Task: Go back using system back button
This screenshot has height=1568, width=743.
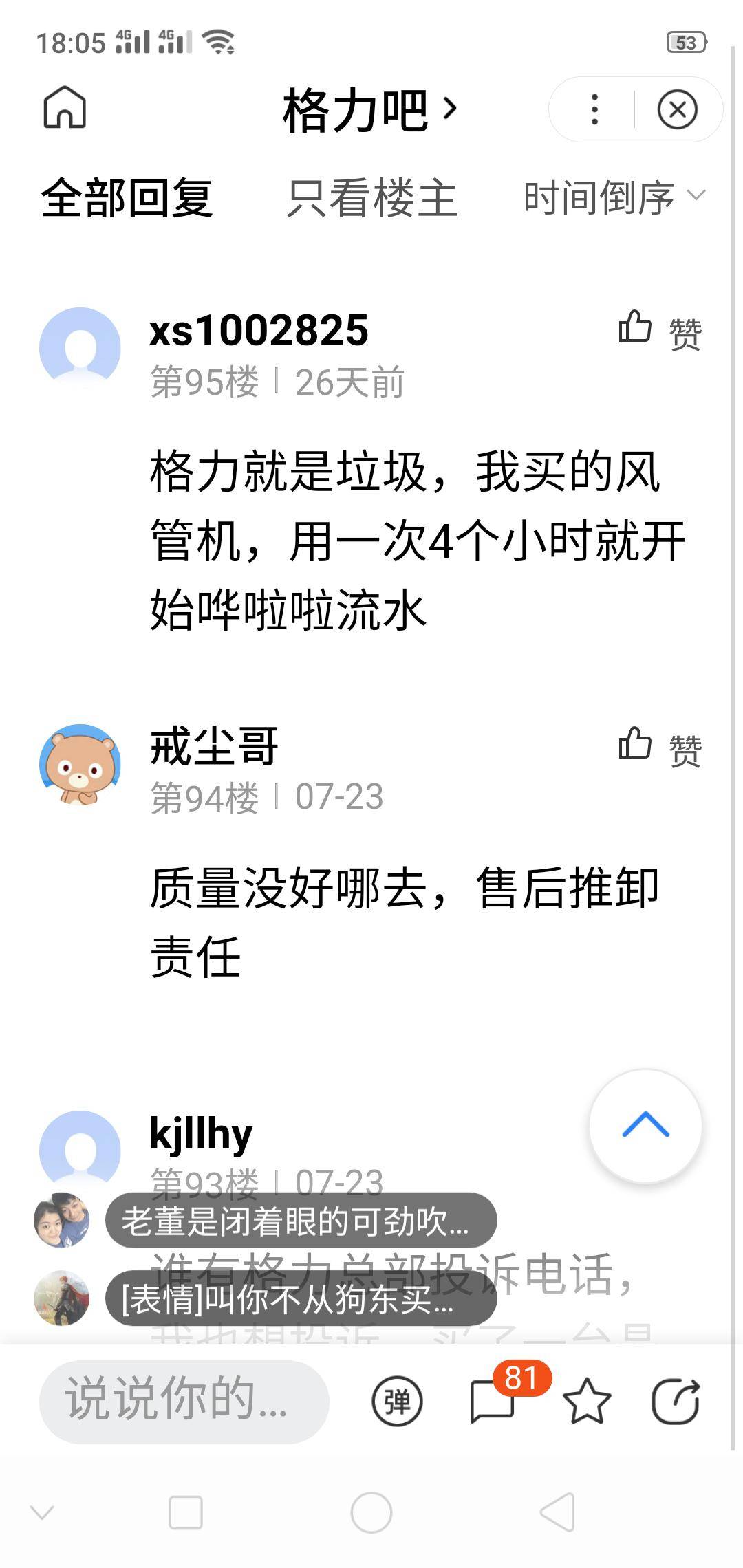Action: (x=557, y=1512)
